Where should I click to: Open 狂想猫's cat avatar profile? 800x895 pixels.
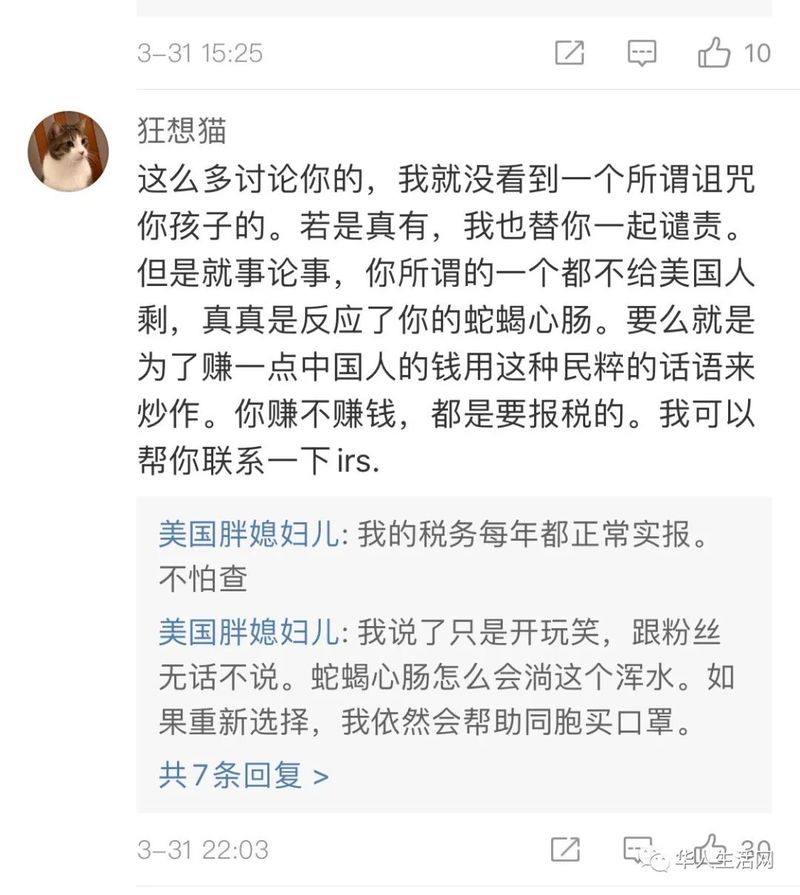pos(68,151)
